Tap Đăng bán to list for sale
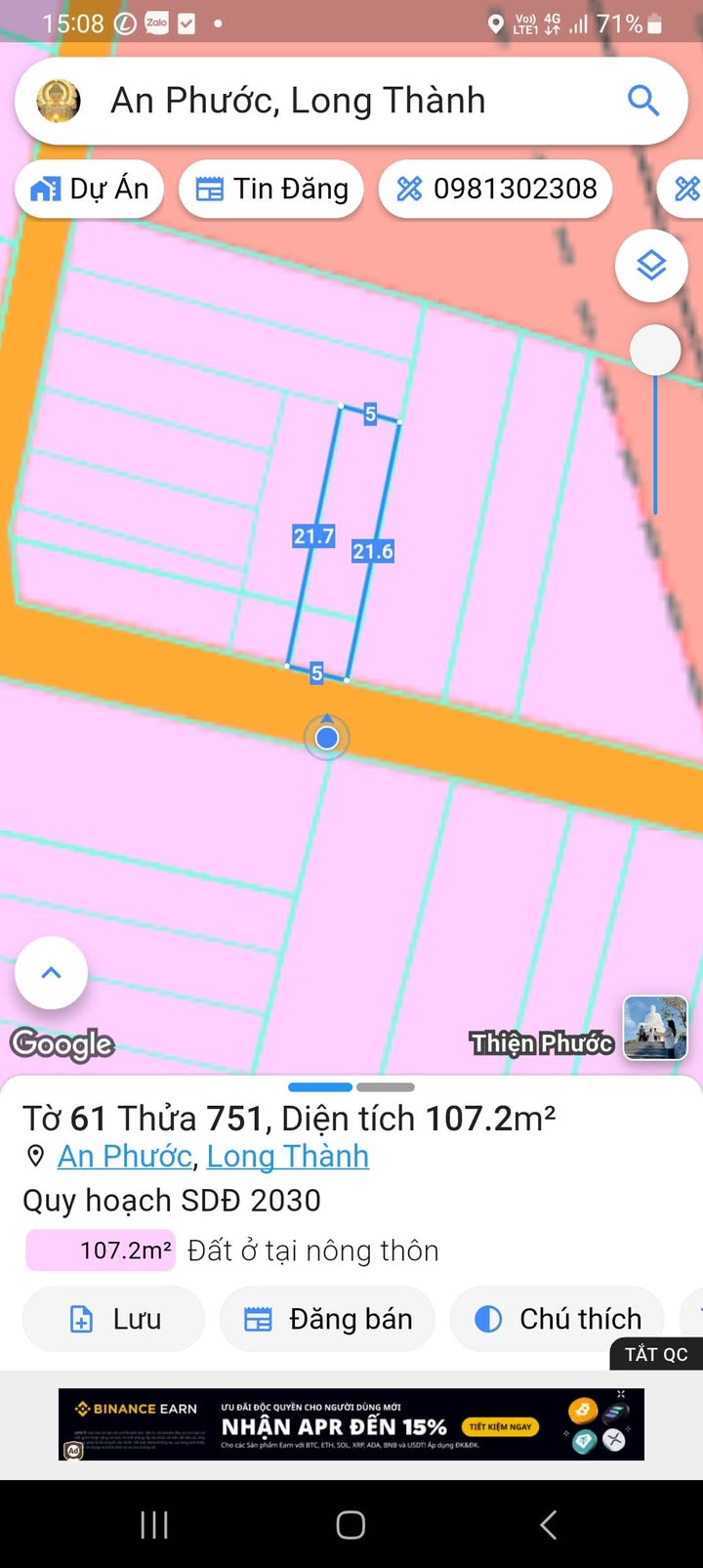703x1568 pixels. [x=327, y=1319]
